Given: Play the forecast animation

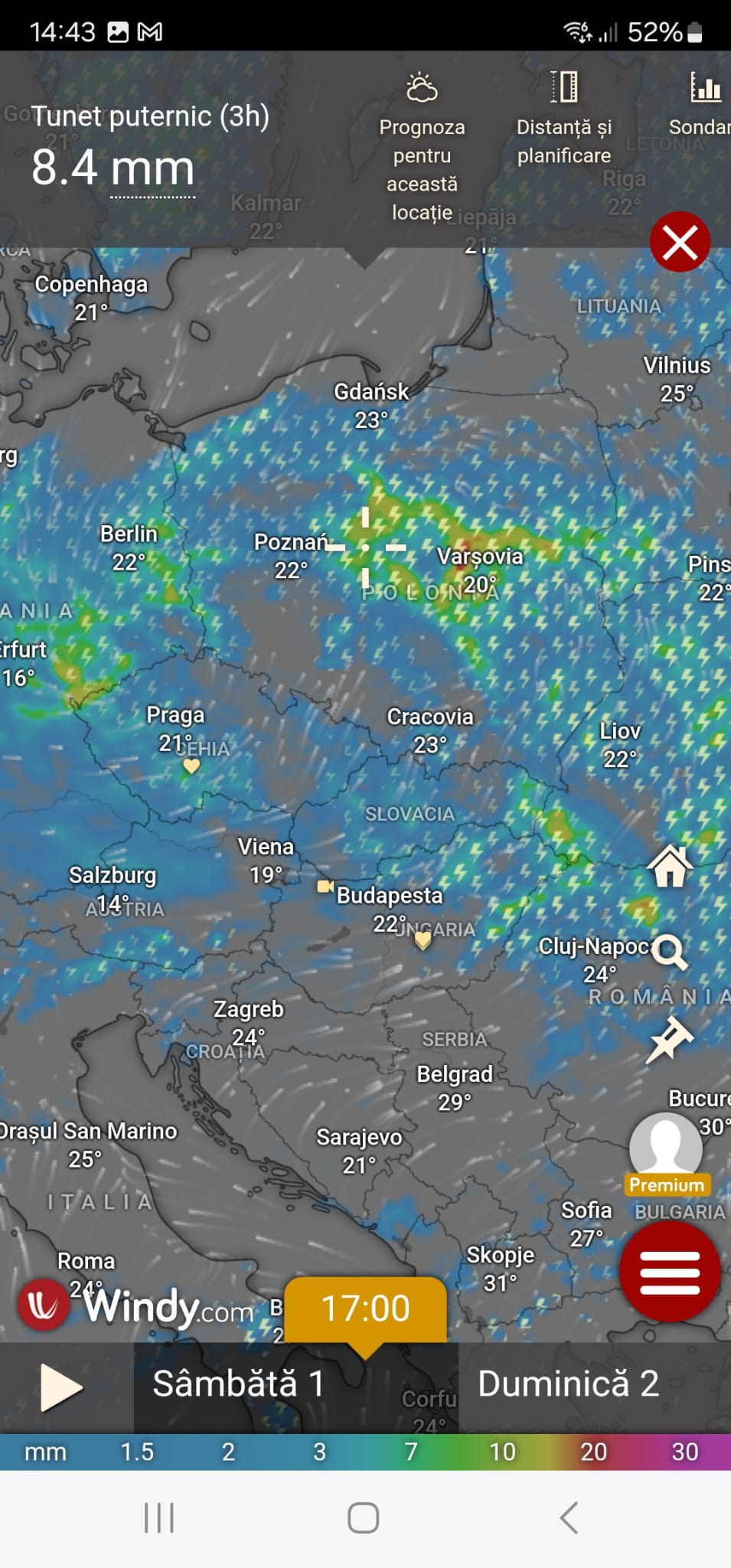Looking at the screenshot, I should pyautogui.click(x=61, y=1387).
